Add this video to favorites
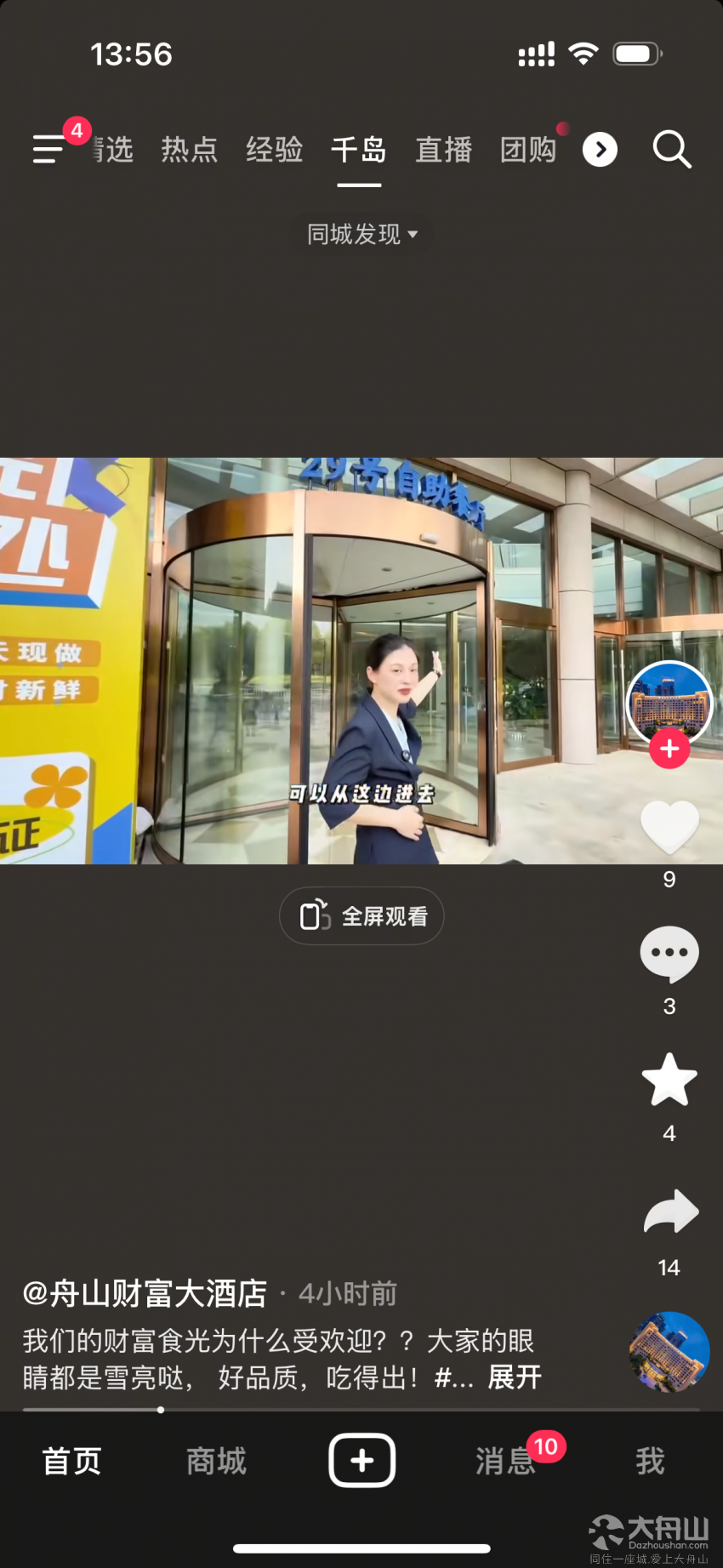 point(669,1080)
